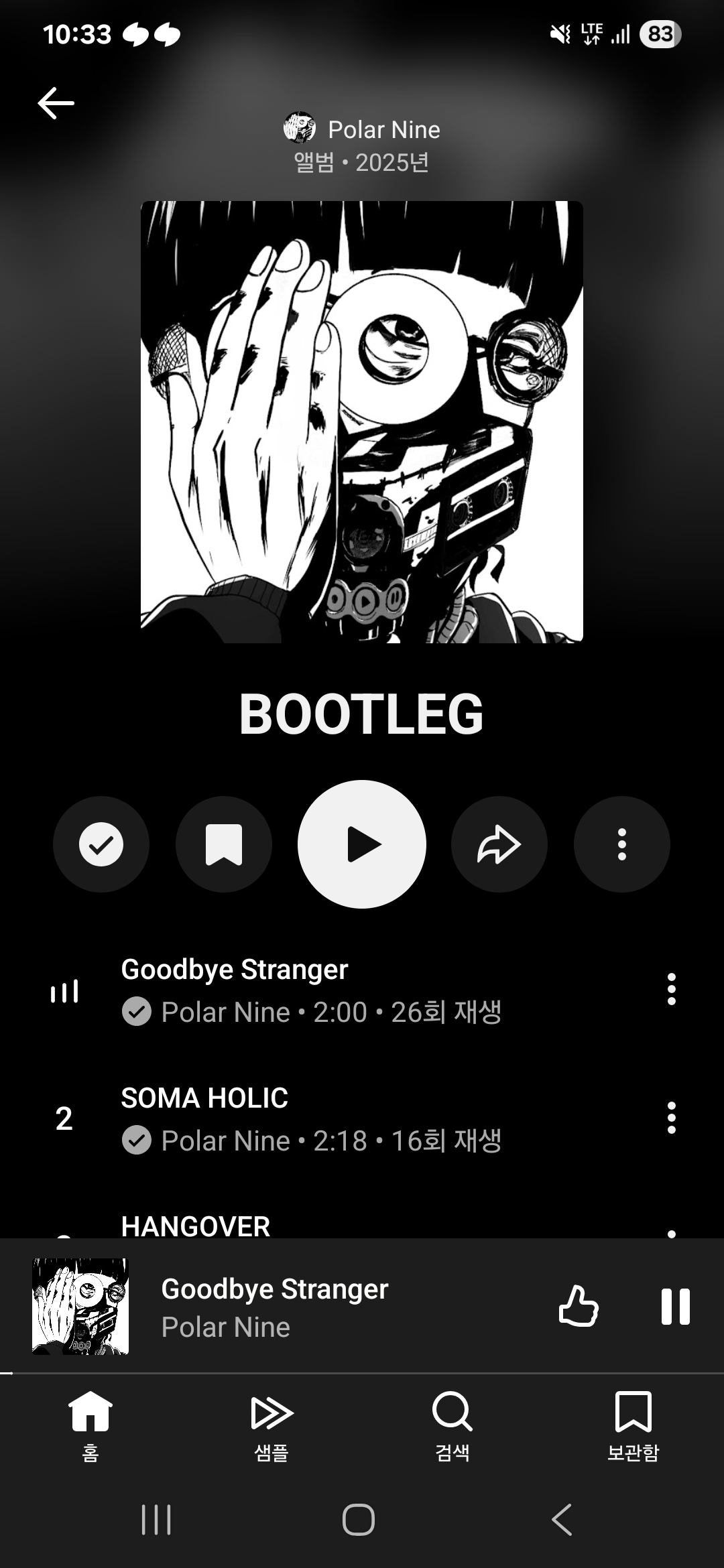Play the BOOTLEG album

pos(361,844)
